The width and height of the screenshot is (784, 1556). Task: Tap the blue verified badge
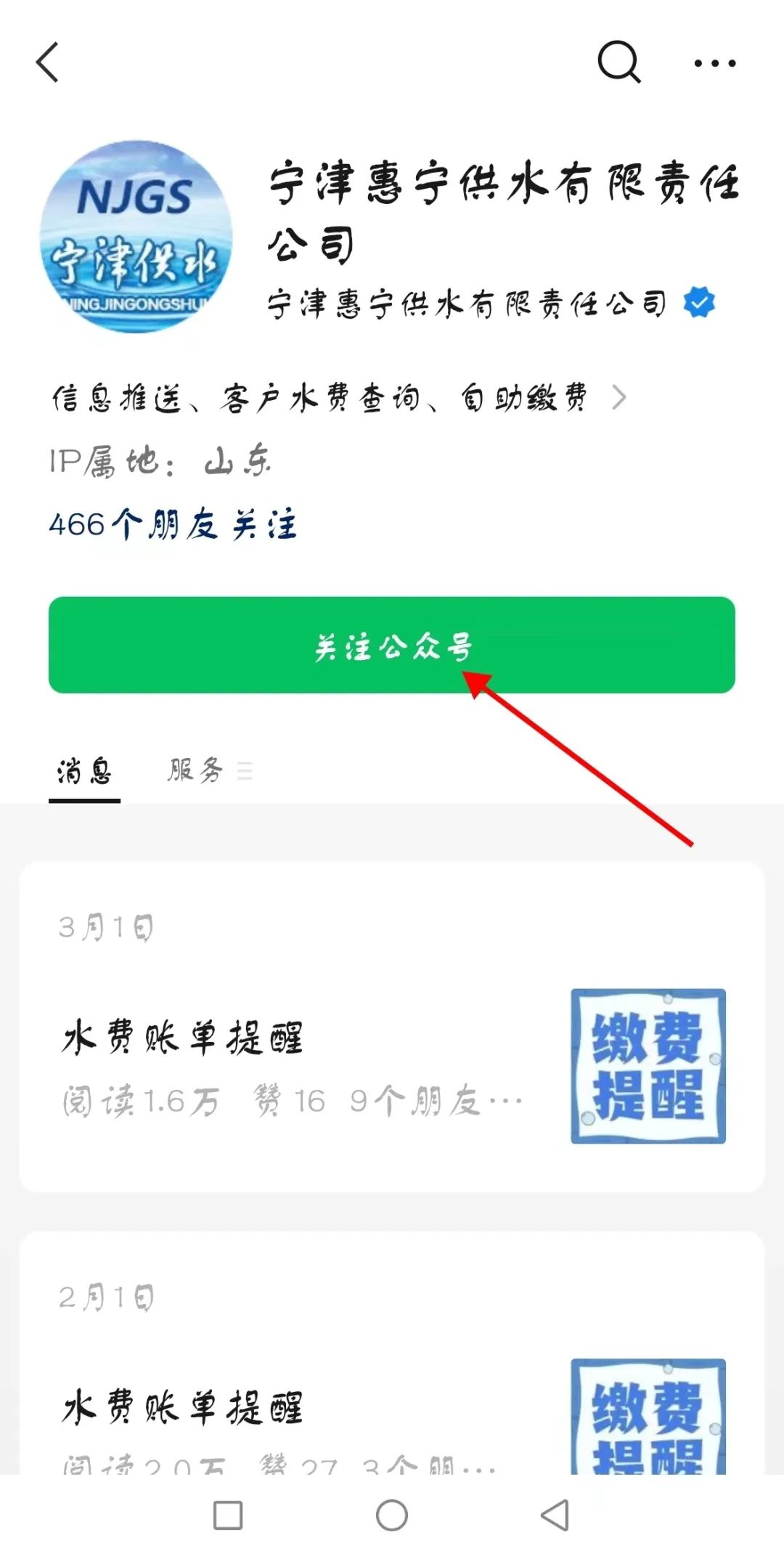coord(701,301)
